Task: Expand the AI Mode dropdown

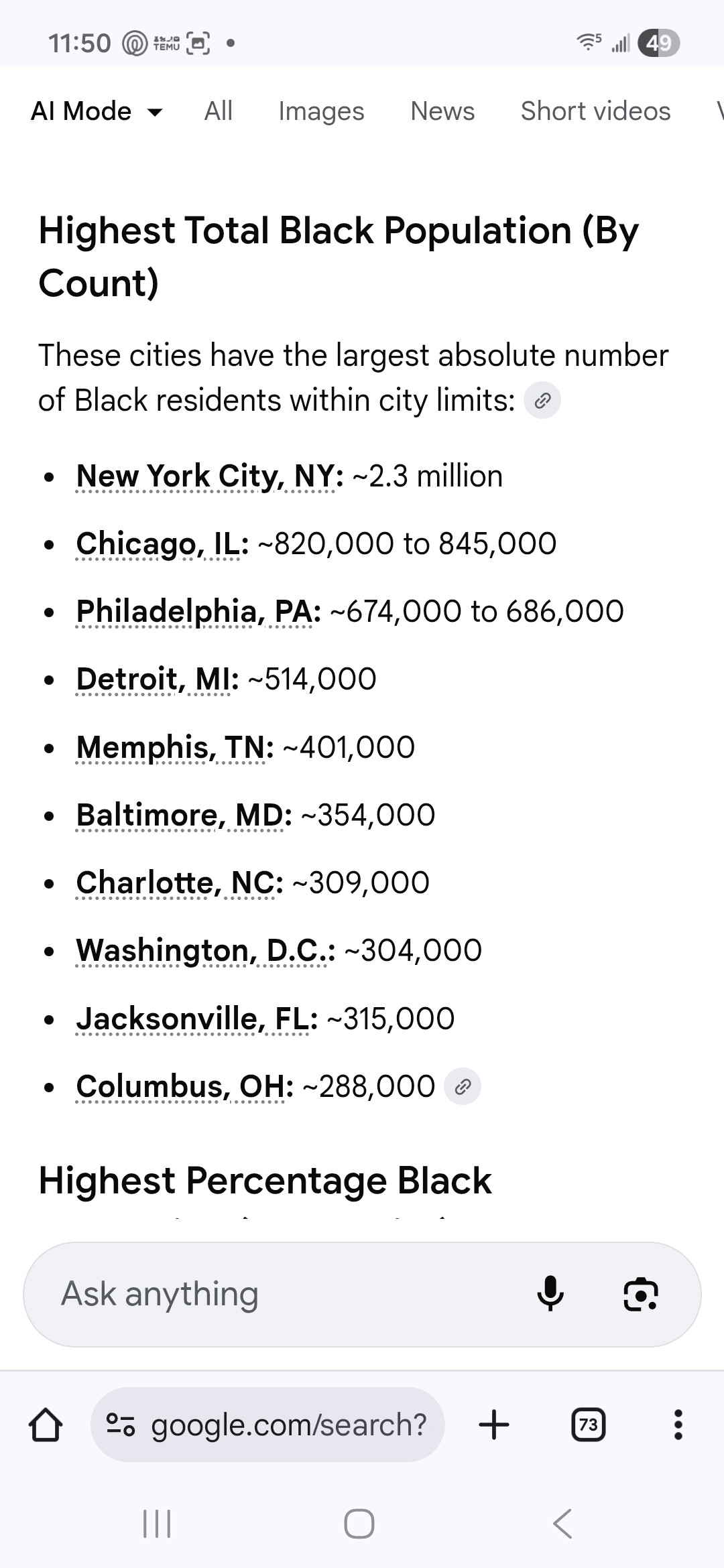Action: point(97,111)
